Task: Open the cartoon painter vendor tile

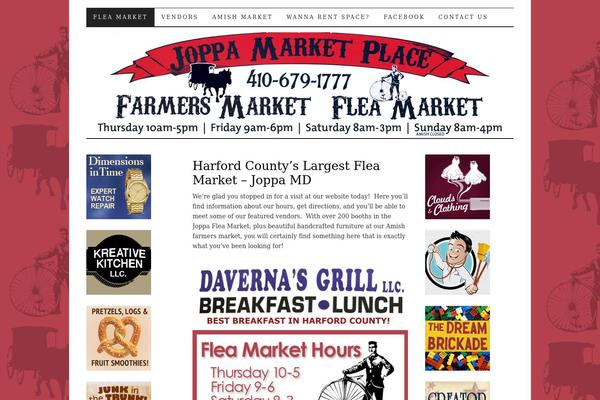Action: click(x=457, y=262)
